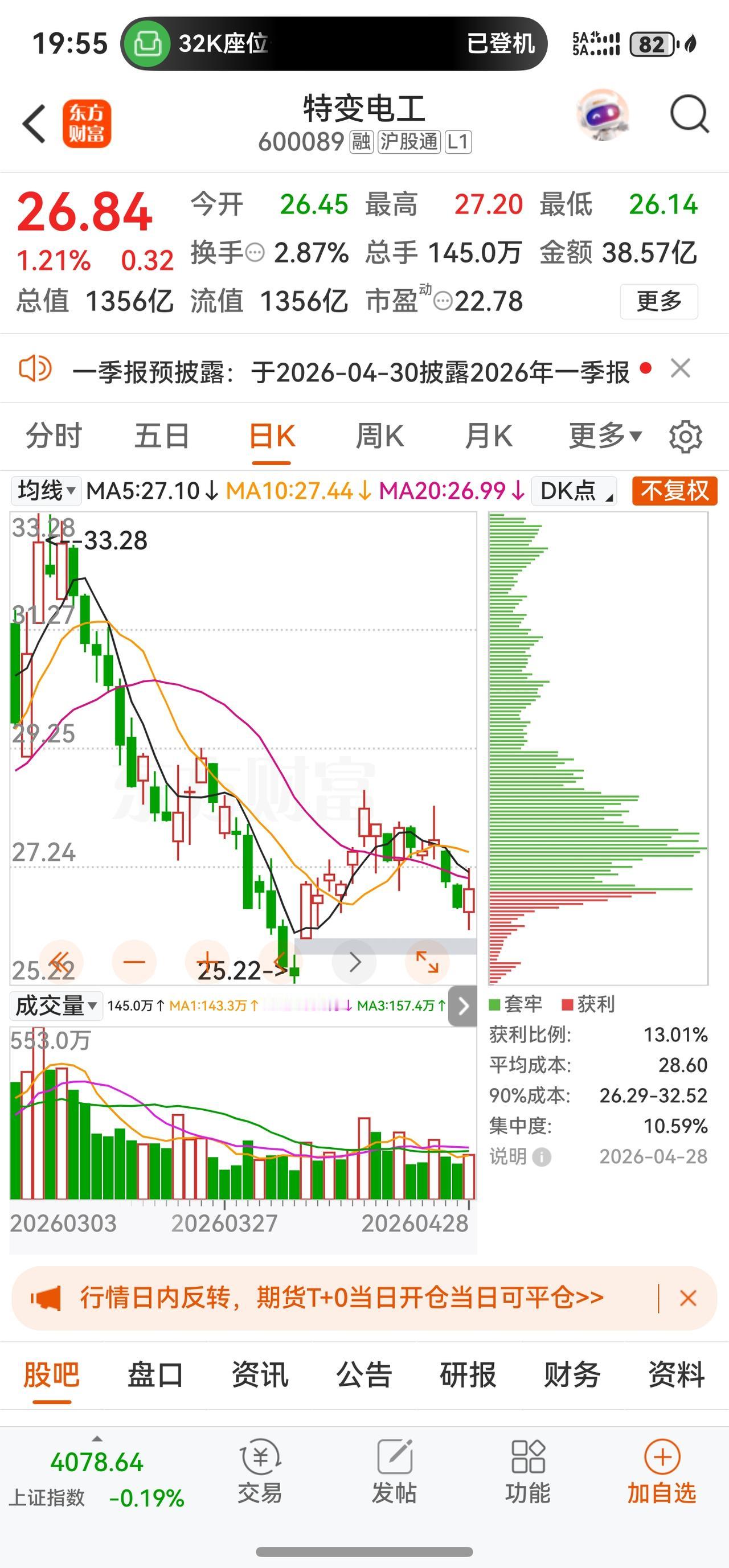Expand the 均线 indicator dropdown
This screenshot has height=1568, width=729.
coord(46,491)
